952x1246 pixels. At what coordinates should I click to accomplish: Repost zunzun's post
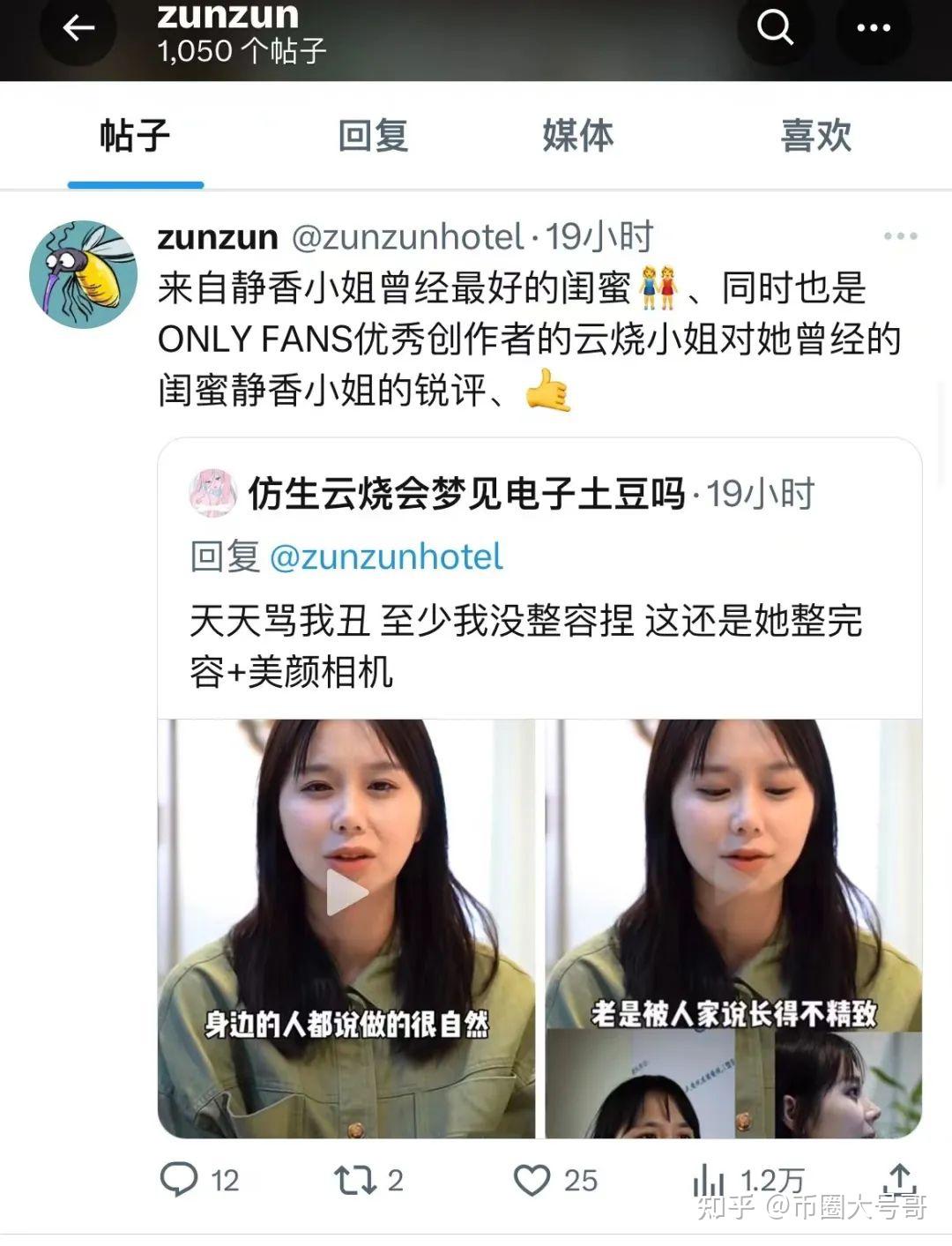point(355,1180)
